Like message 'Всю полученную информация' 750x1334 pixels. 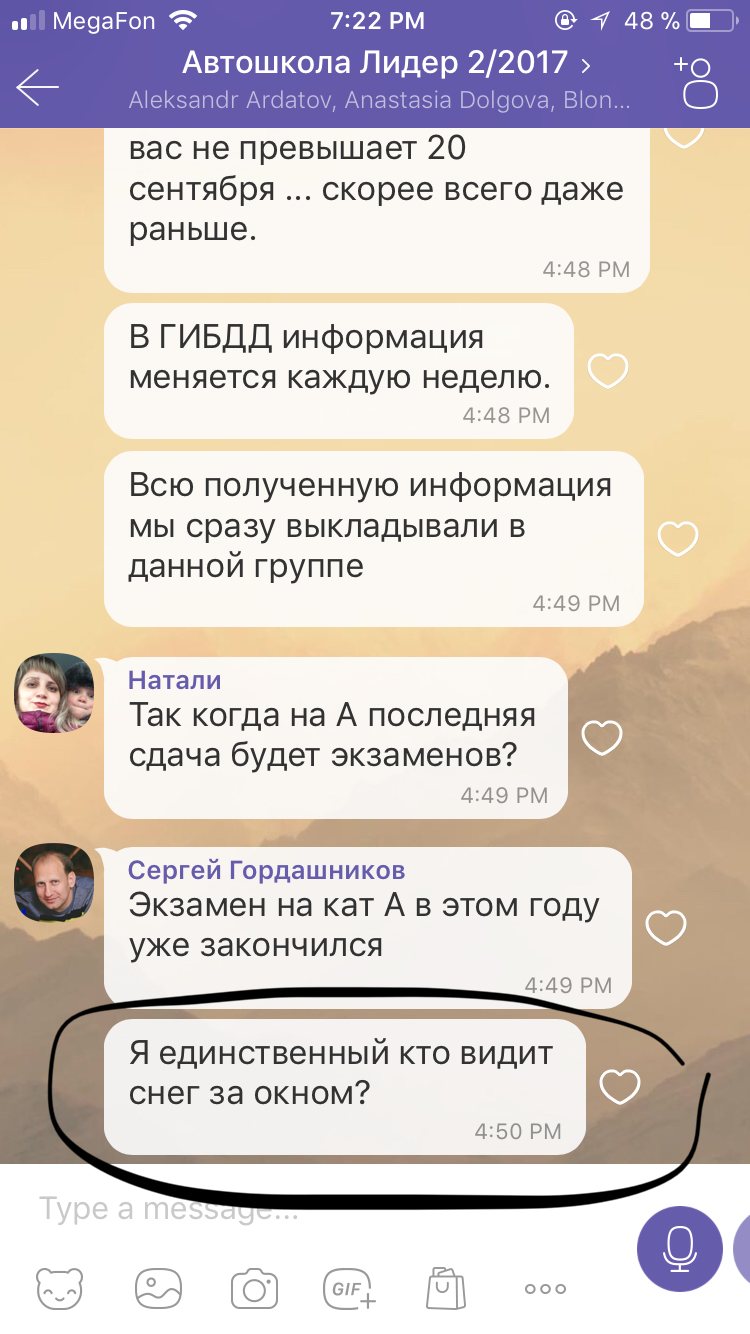pos(677,539)
